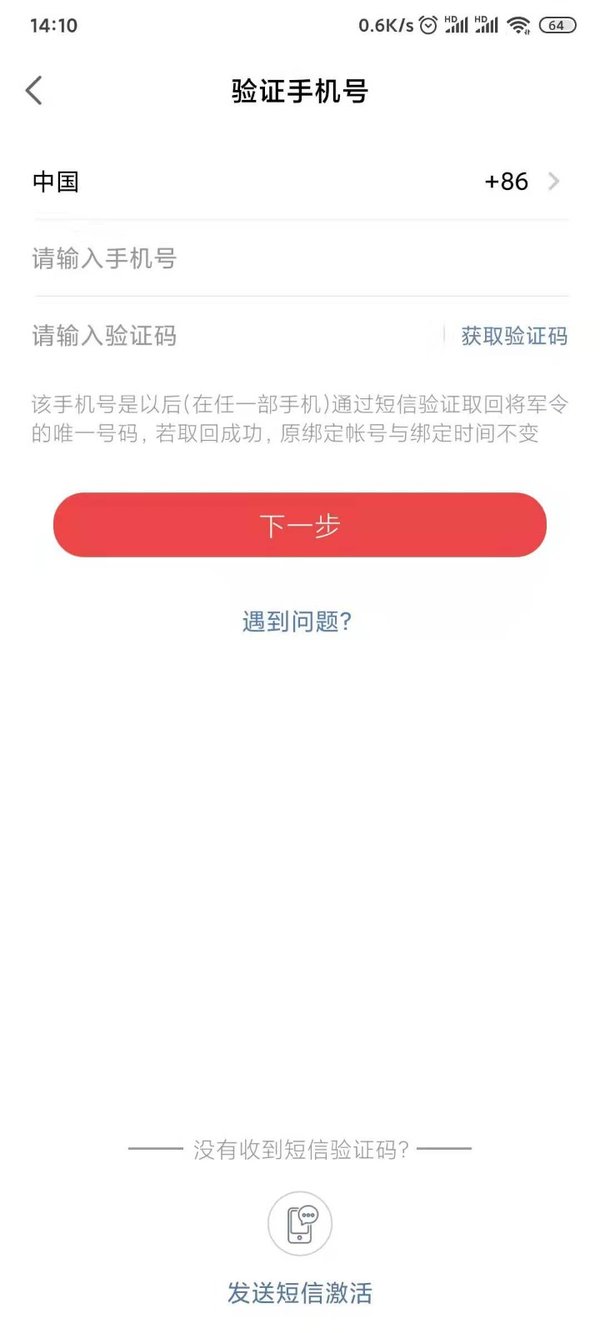Focus the 请输入手机号 phone number field
The width and height of the screenshot is (600, 1333).
[x=300, y=259]
